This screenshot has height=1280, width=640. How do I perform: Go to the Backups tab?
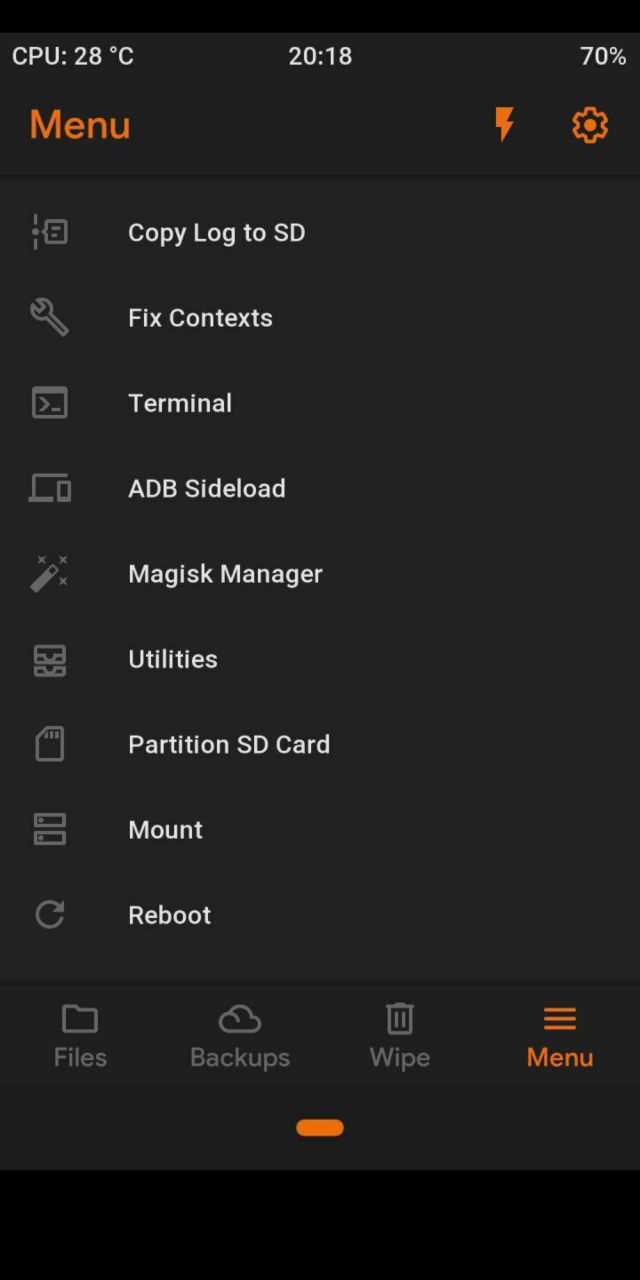240,1037
